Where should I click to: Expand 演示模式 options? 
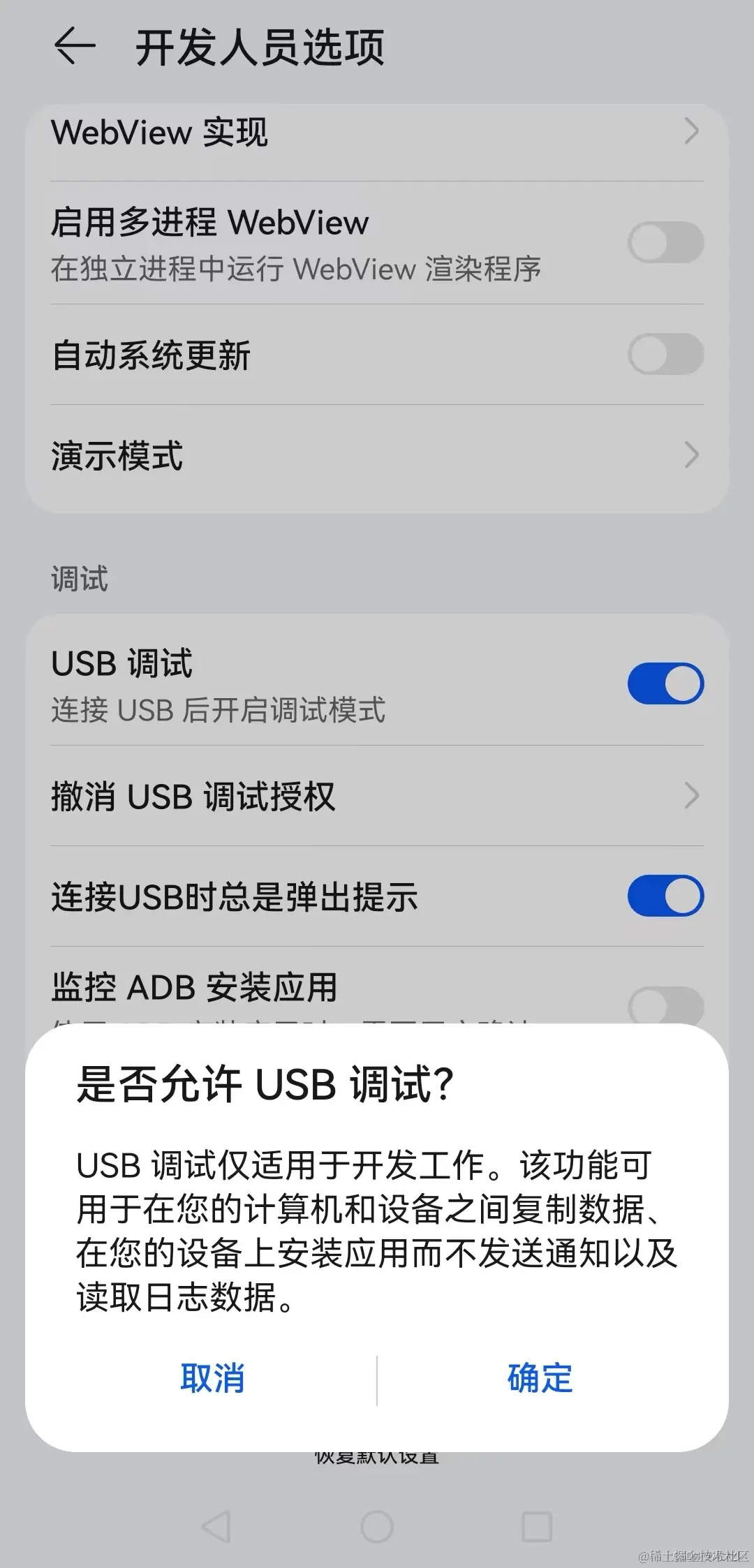pos(690,455)
